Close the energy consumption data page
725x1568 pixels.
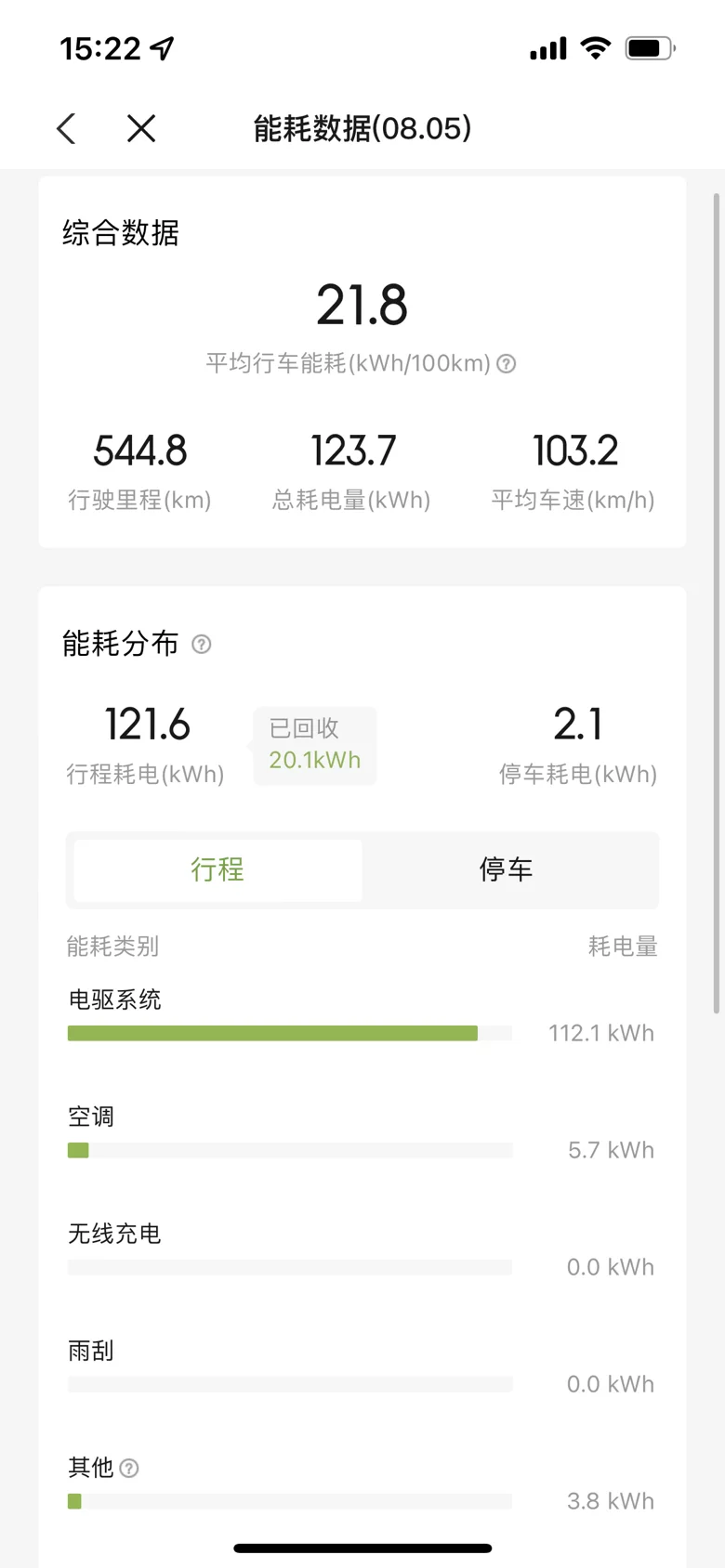(141, 128)
